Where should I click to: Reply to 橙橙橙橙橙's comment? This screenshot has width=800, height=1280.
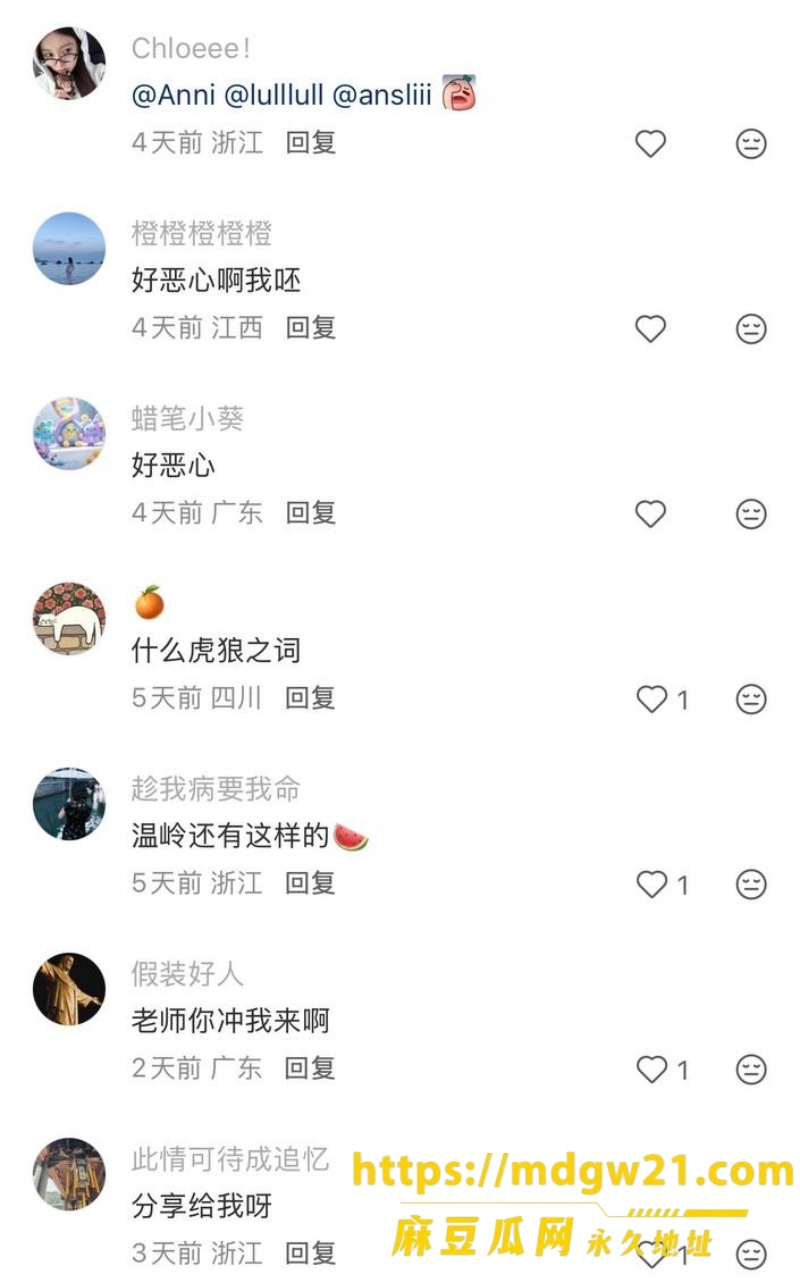(x=311, y=328)
